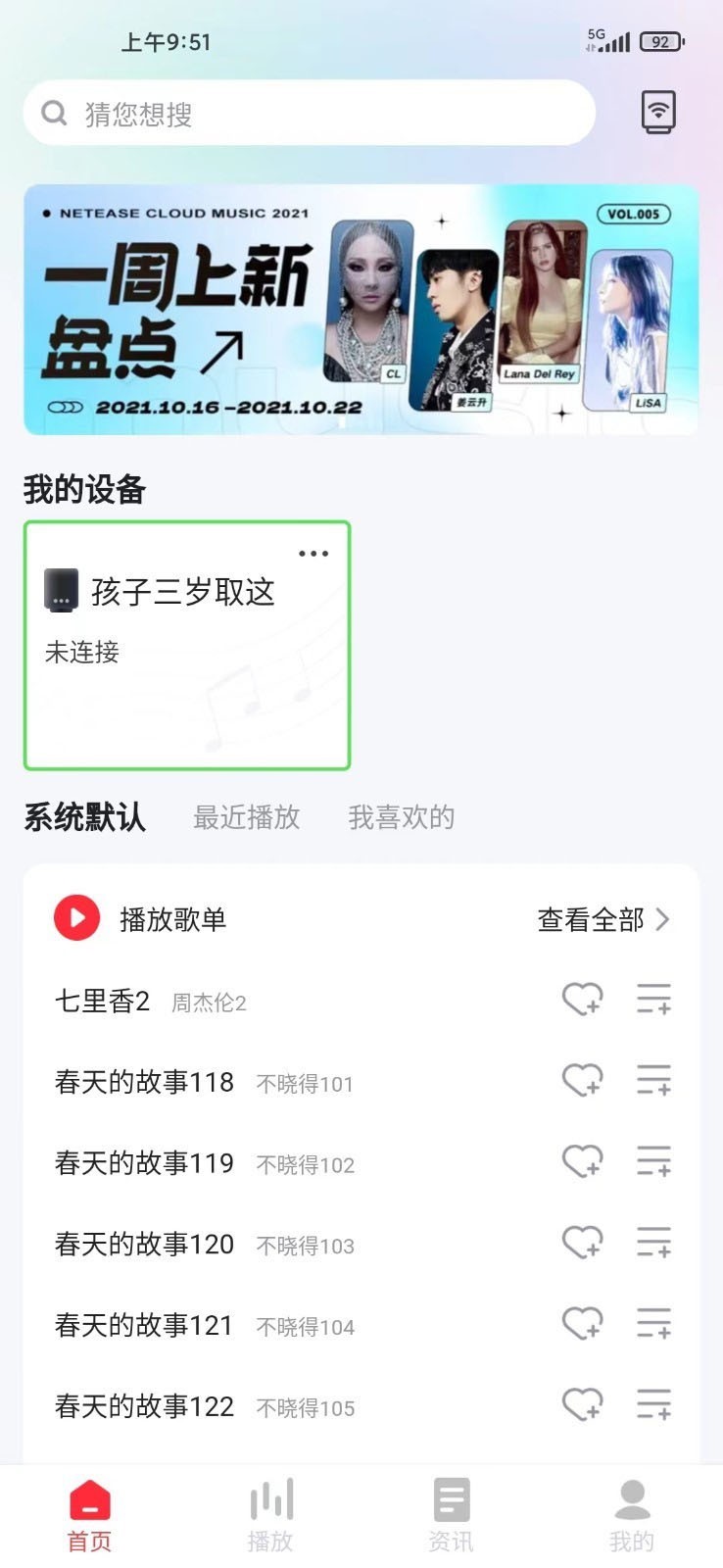Screen dimensions: 723x1568
Task: Open the magnifier icon in the search bar
Action: (54, 113)
